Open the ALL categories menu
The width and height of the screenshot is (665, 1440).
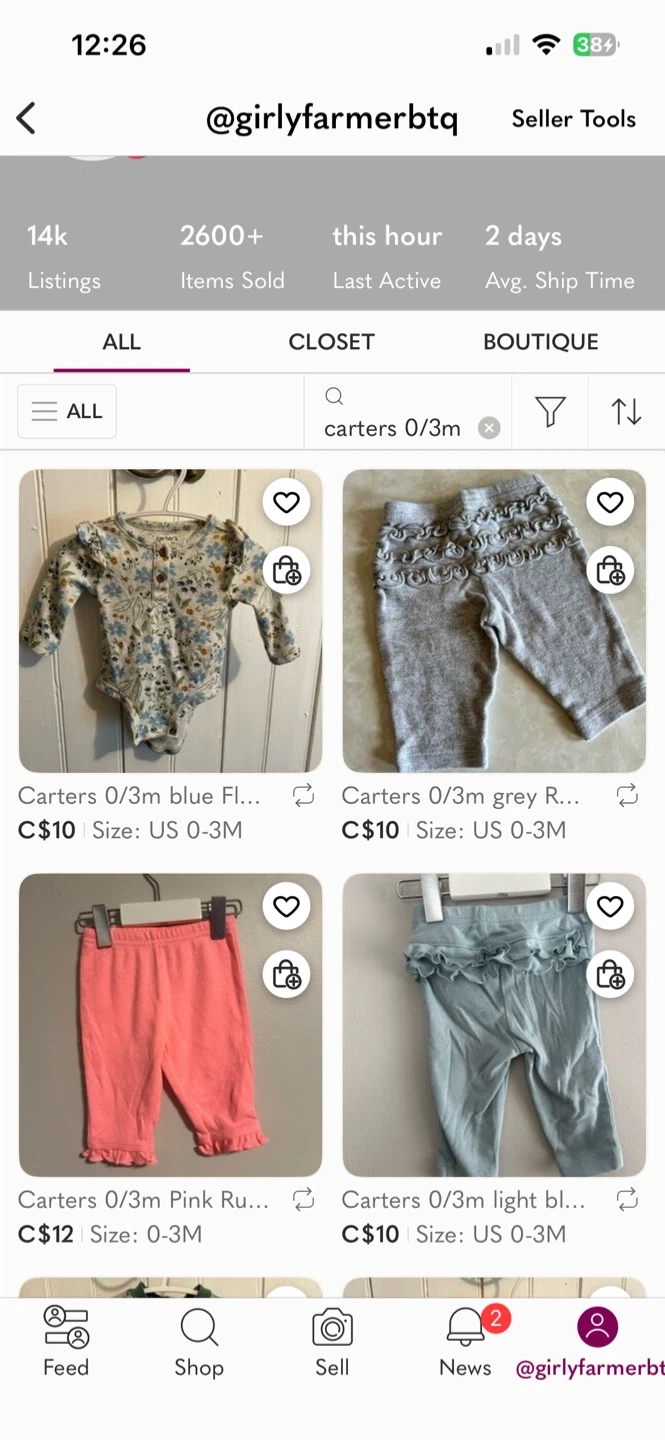[67, 411]
